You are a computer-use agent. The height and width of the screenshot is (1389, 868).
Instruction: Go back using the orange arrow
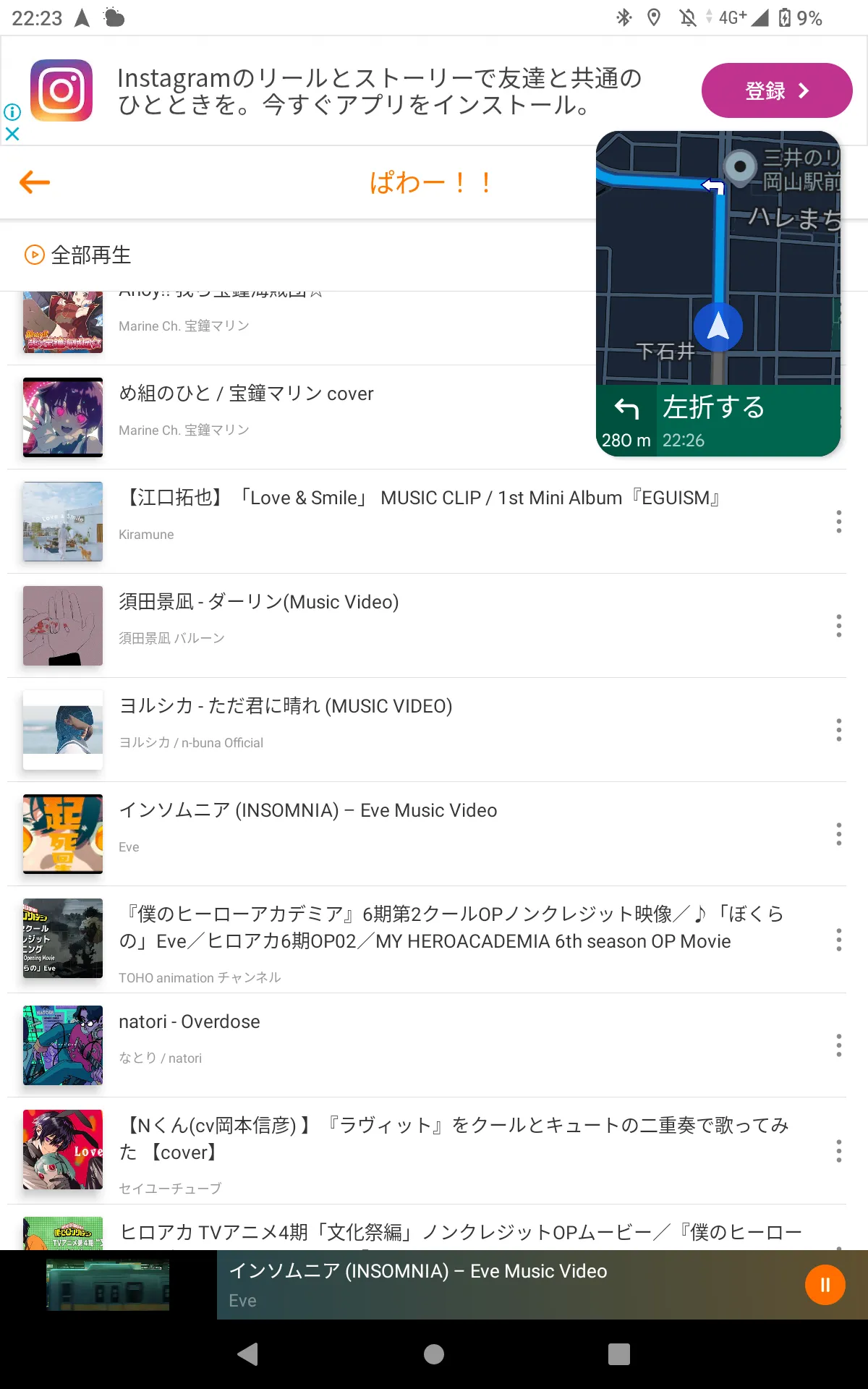click(x=35, y=182)
